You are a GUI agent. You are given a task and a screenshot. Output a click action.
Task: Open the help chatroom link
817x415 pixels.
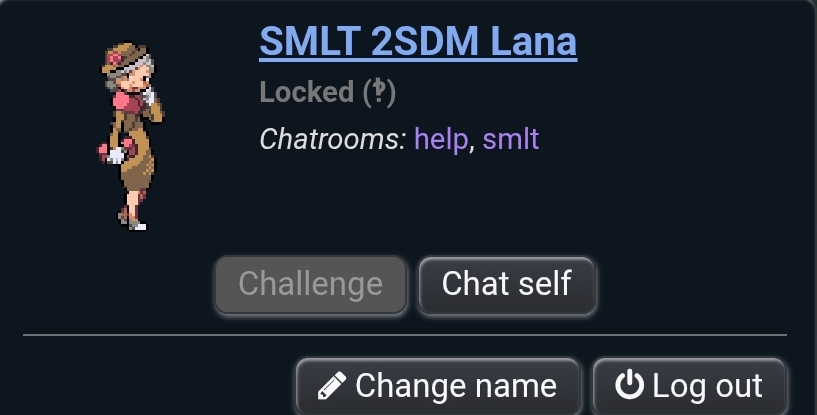tap(440, 139)
